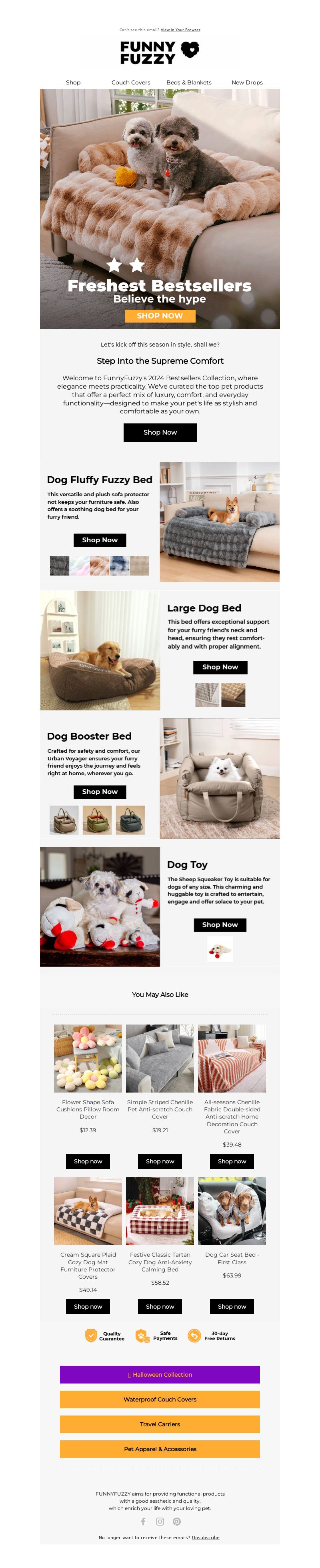Screen dimensions: 320x1568
Task: Open the Halloween Collection banner
Action: (159, 1374)
